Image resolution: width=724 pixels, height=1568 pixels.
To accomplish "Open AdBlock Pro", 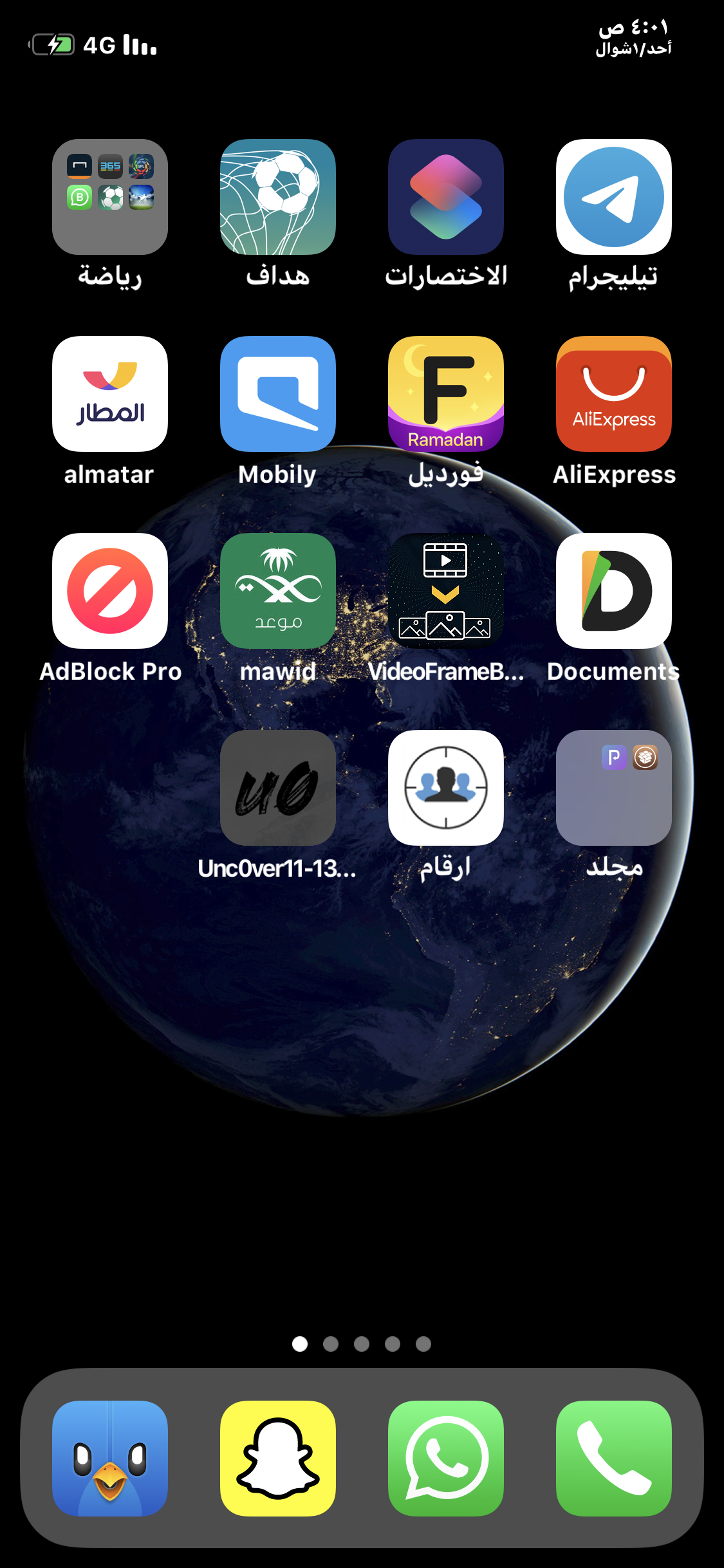I will 110,591.
